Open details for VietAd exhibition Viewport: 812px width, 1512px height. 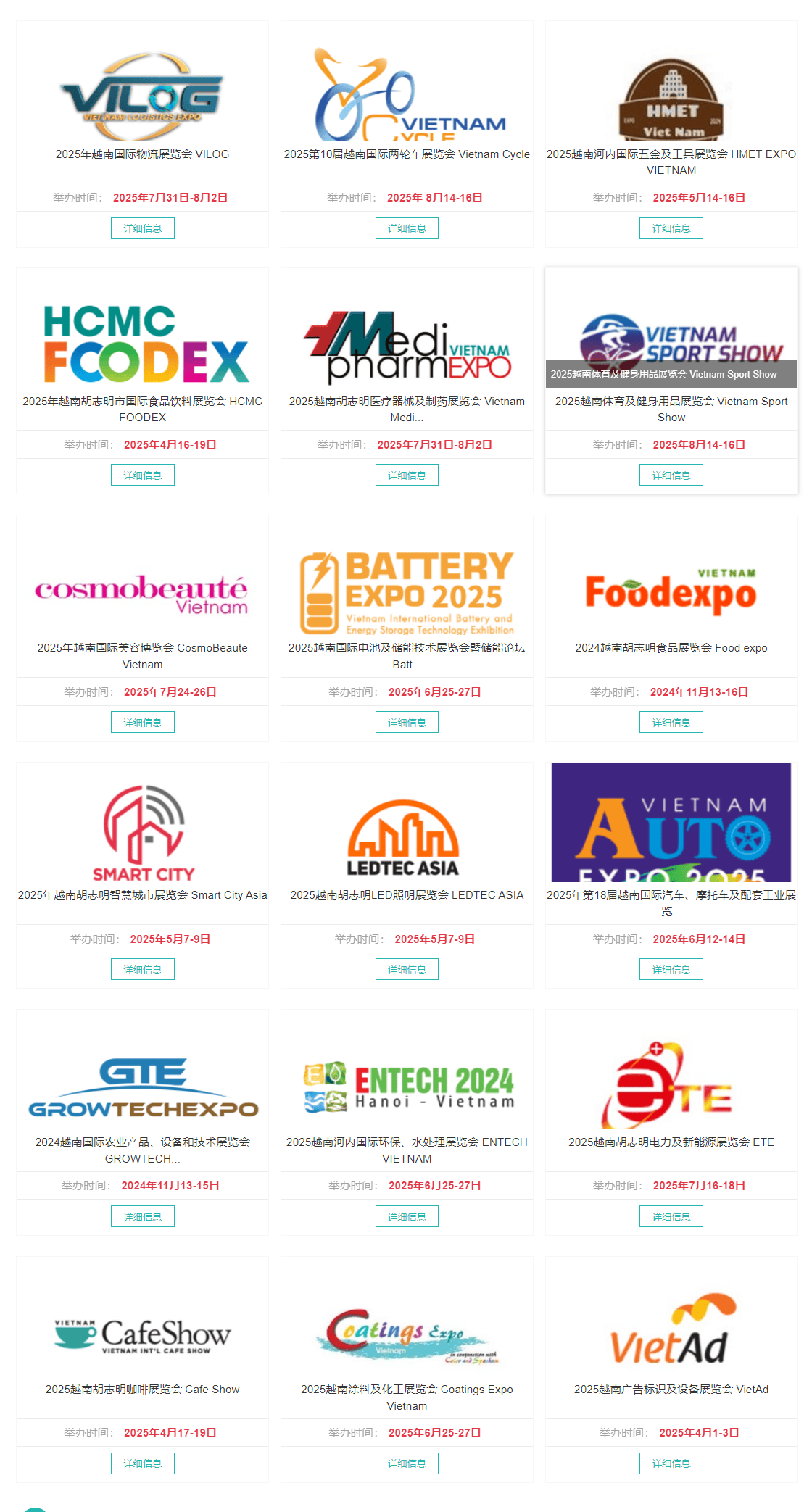pyautogui.click(x=671, y=1463)
